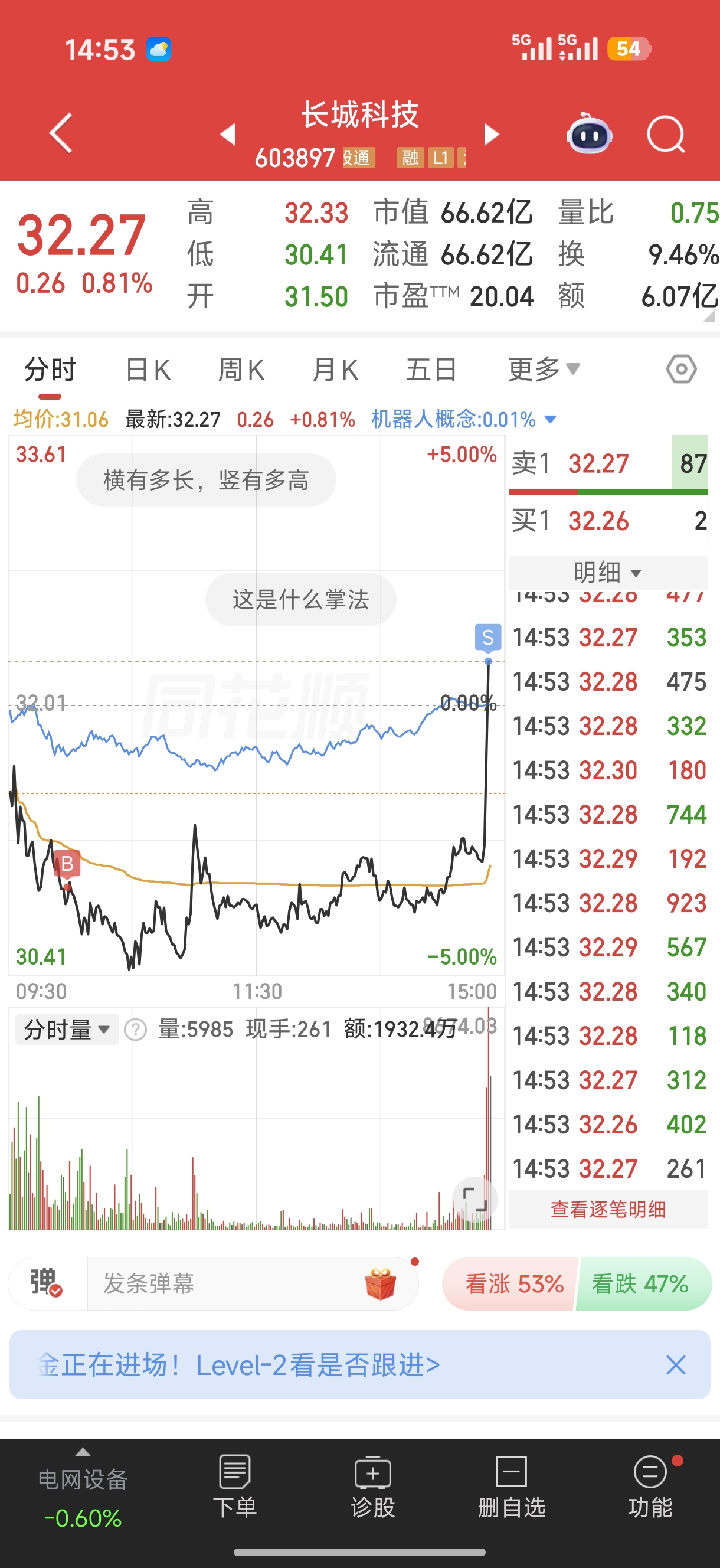Switch to the 周K tab
The height and width of the screenshot is (1568, 720).
[x=241, y=370]
